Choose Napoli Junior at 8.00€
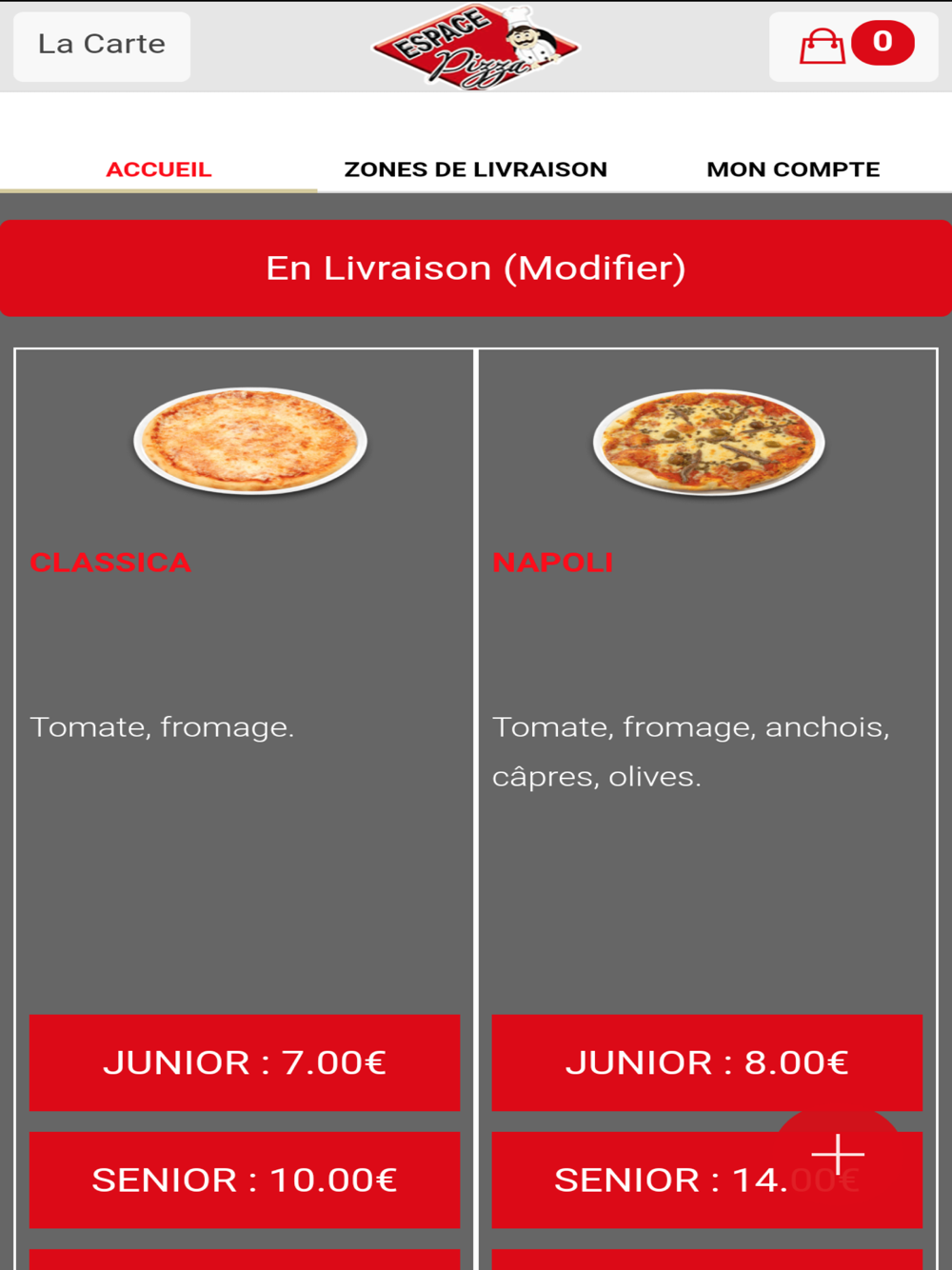This screenshot has height=1270, width=952. coord(707,1062)
